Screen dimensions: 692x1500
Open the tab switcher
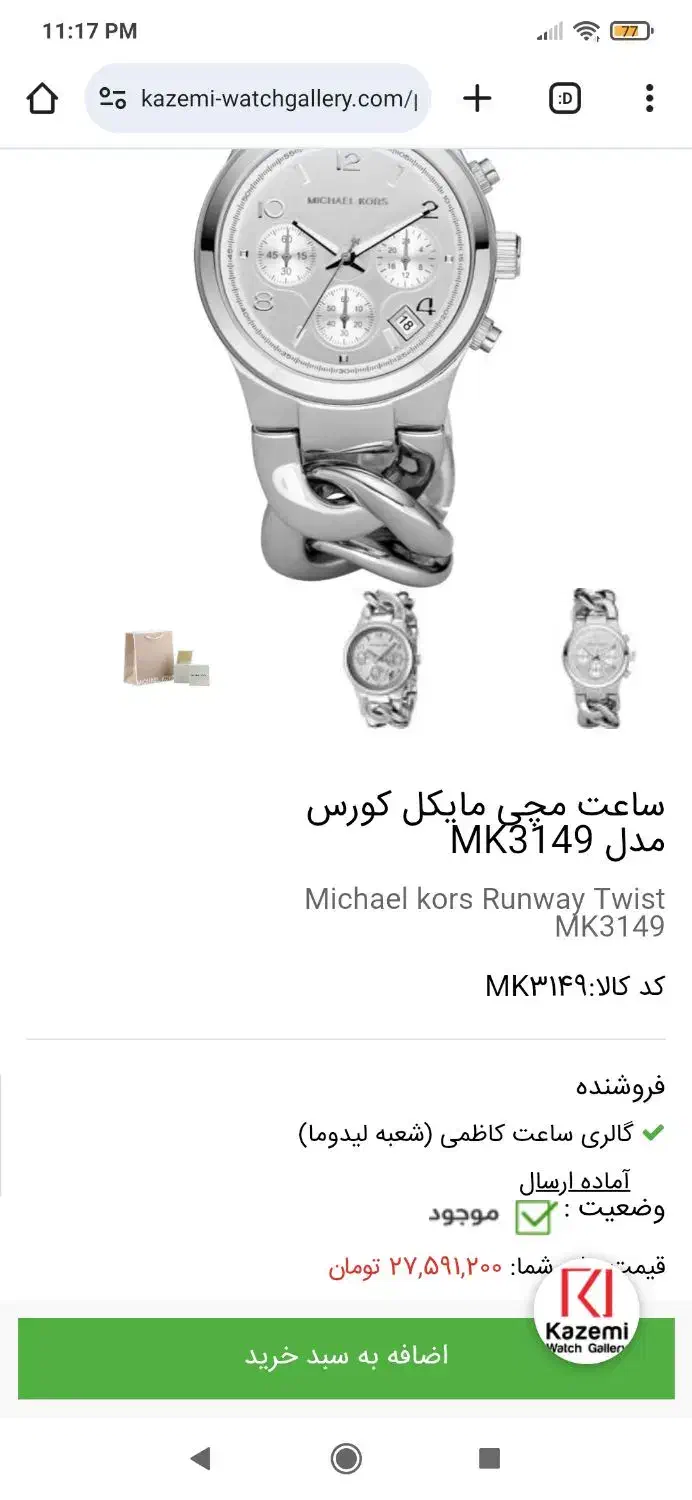(565, 98)
